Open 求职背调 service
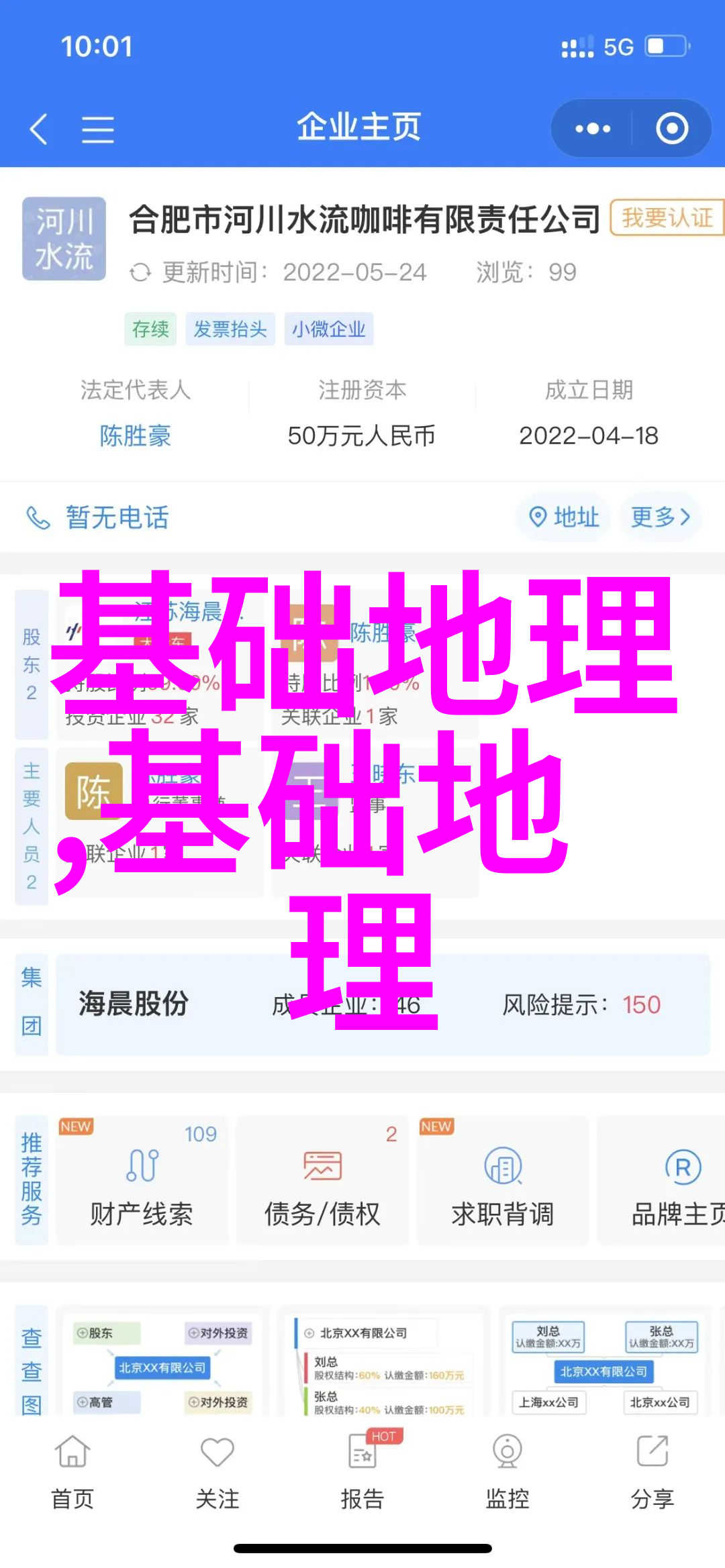 tap(502, 1181)
